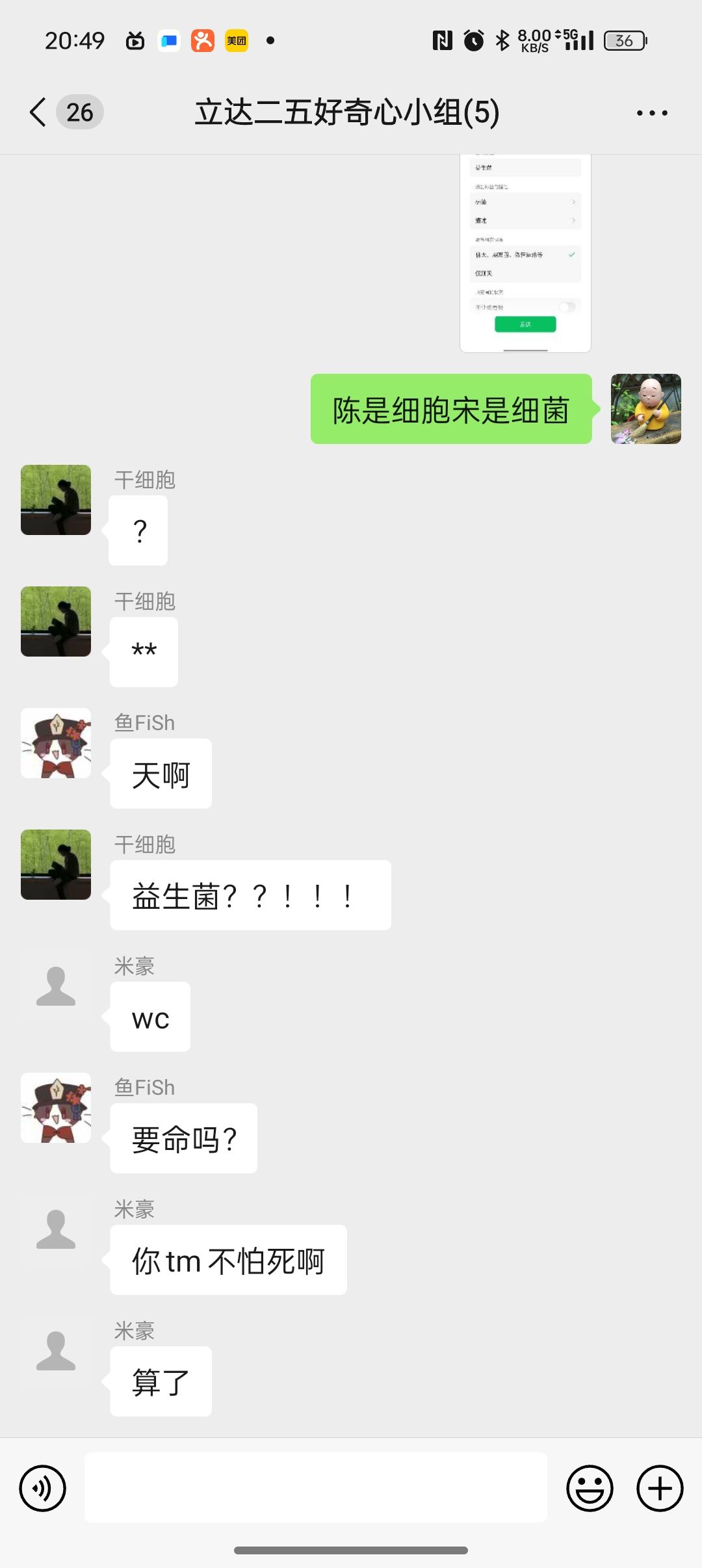This screenshot has height=1568, width=702.
Task: Open my own monk avatar profile
Action: click(645, 409)
